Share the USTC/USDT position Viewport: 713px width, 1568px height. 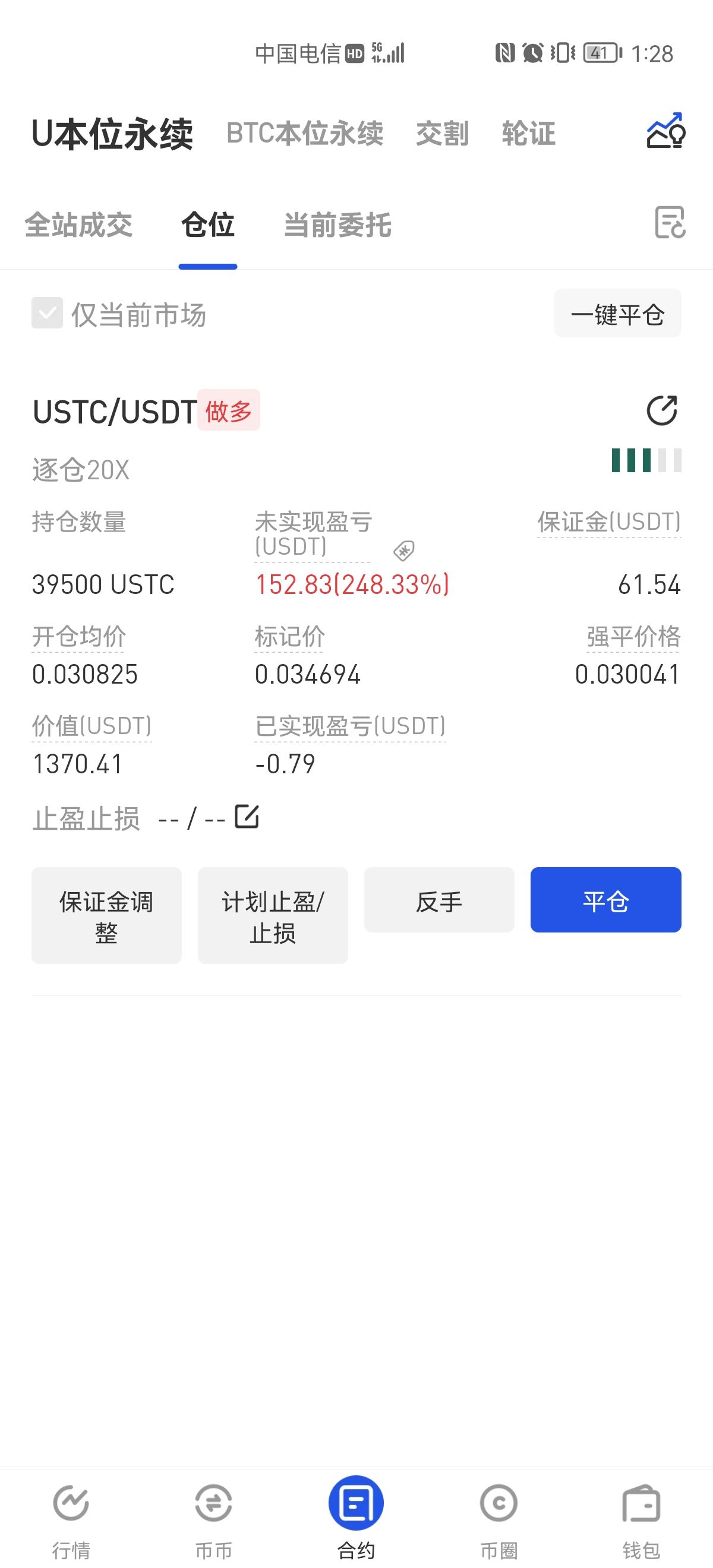(661, 410)
